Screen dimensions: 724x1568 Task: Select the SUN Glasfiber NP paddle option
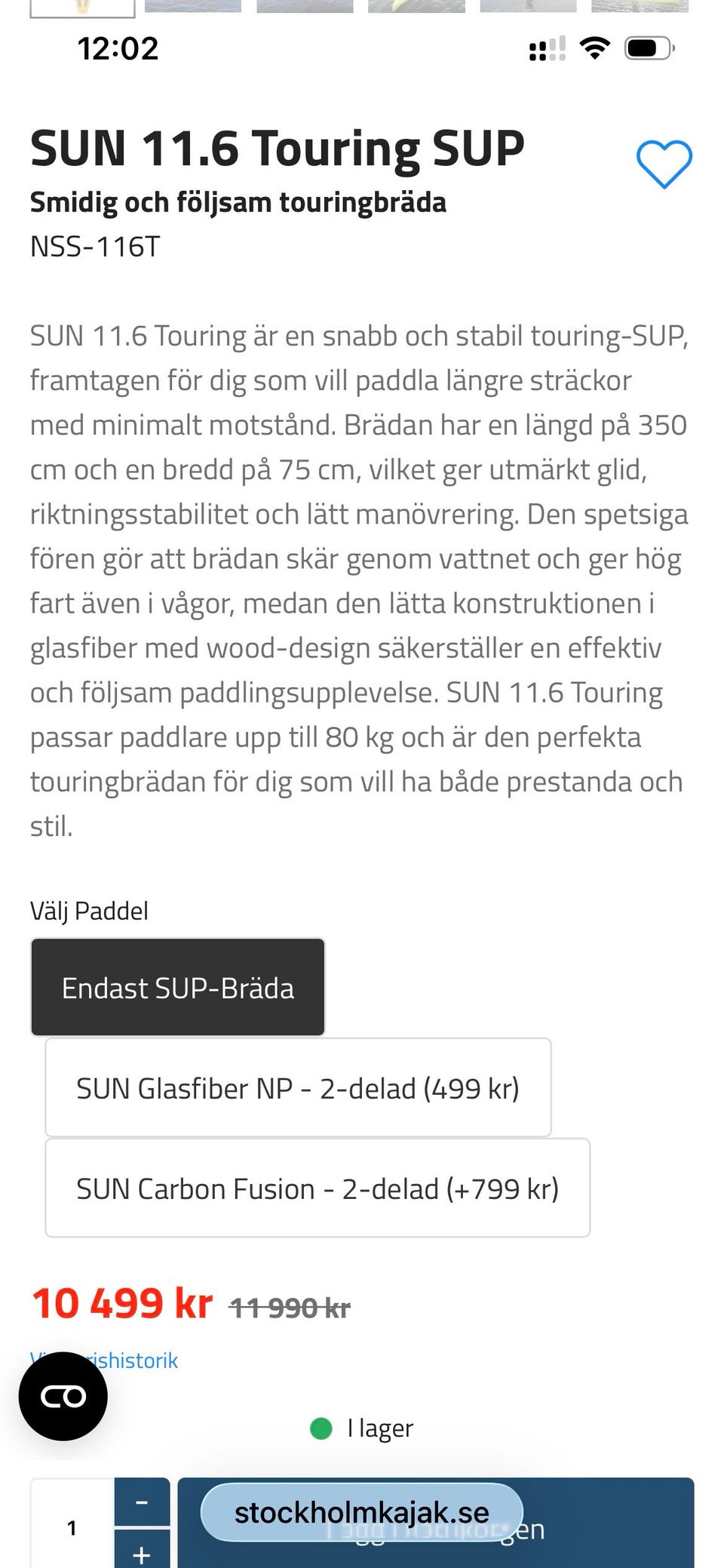(299, 1087)
